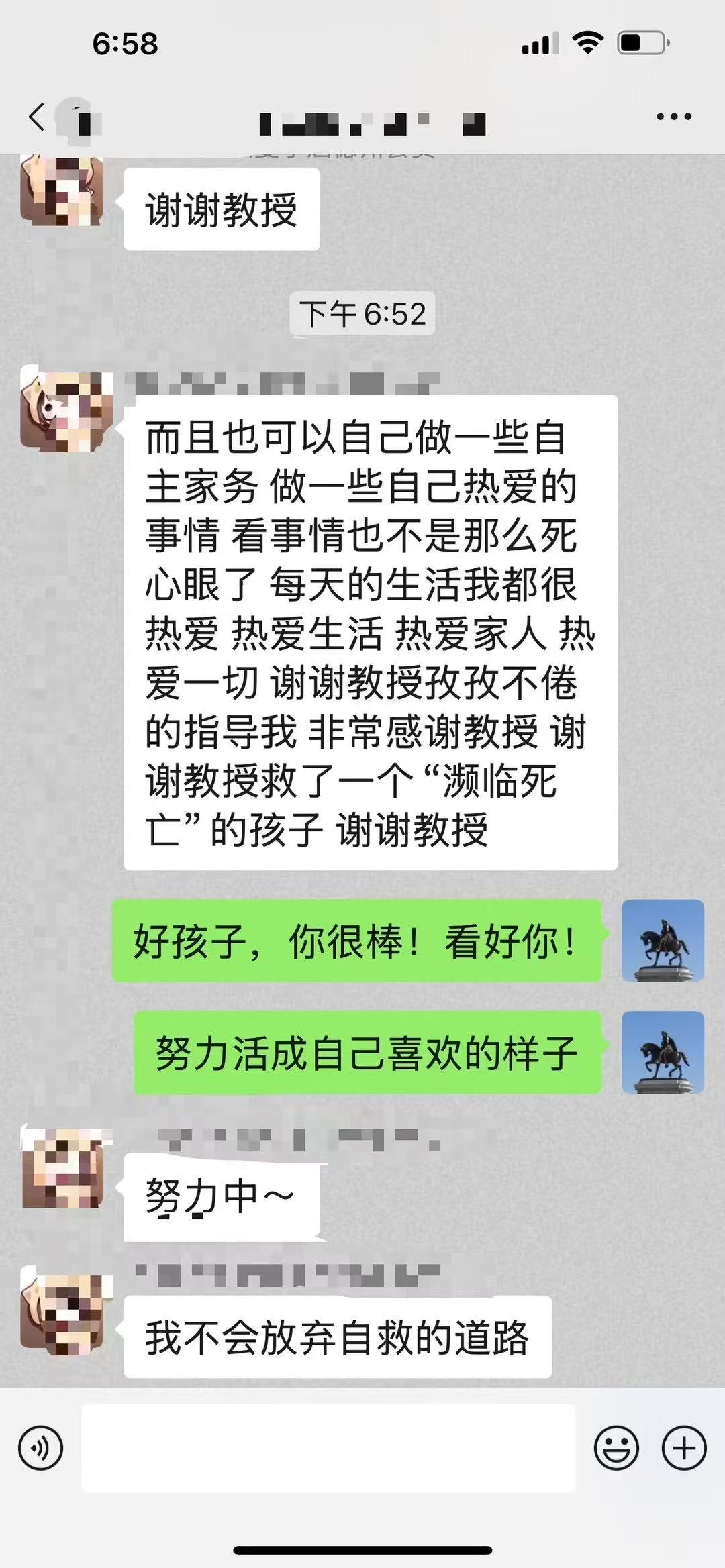
Task: Open the plus attachment menu
Action: 684,1448
